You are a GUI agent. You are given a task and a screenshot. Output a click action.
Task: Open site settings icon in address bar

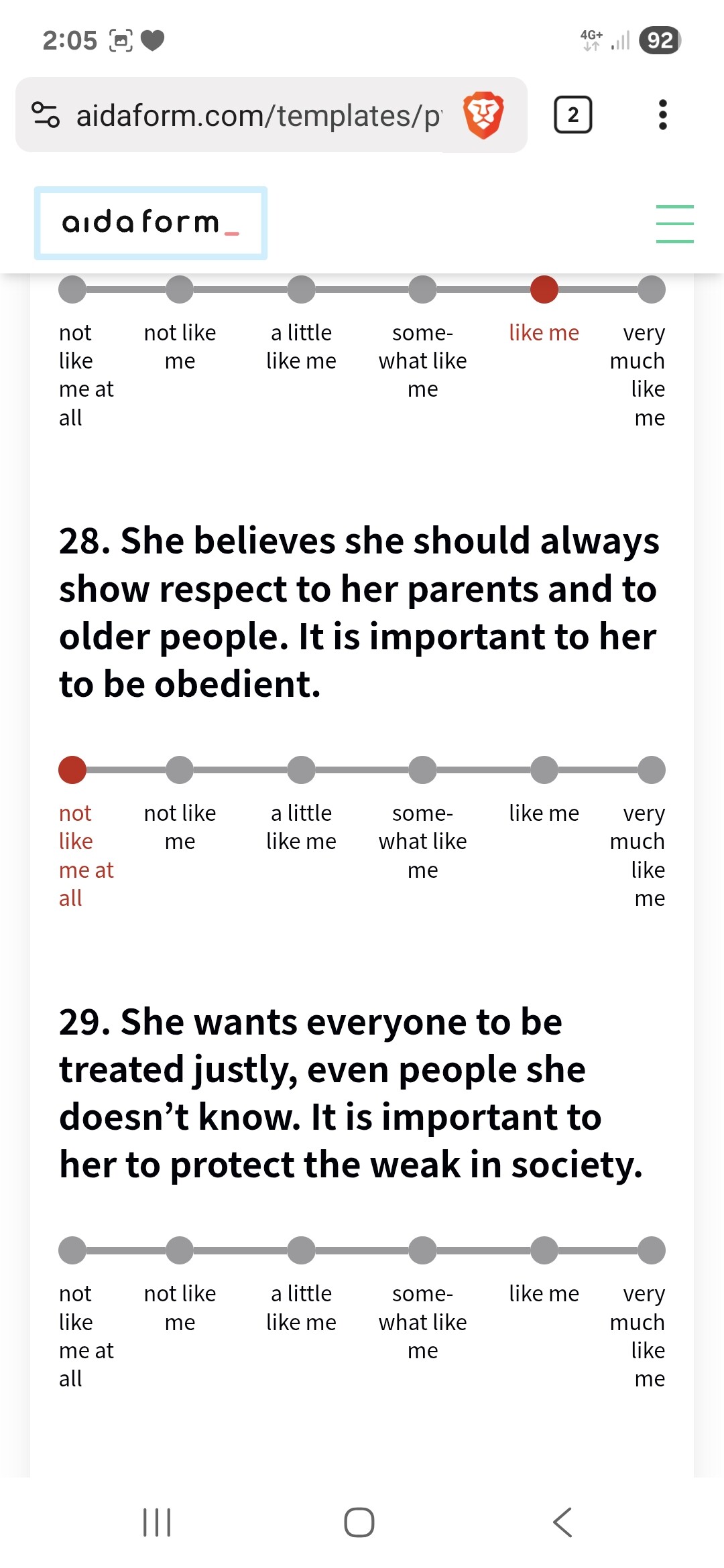pos(46,115)
